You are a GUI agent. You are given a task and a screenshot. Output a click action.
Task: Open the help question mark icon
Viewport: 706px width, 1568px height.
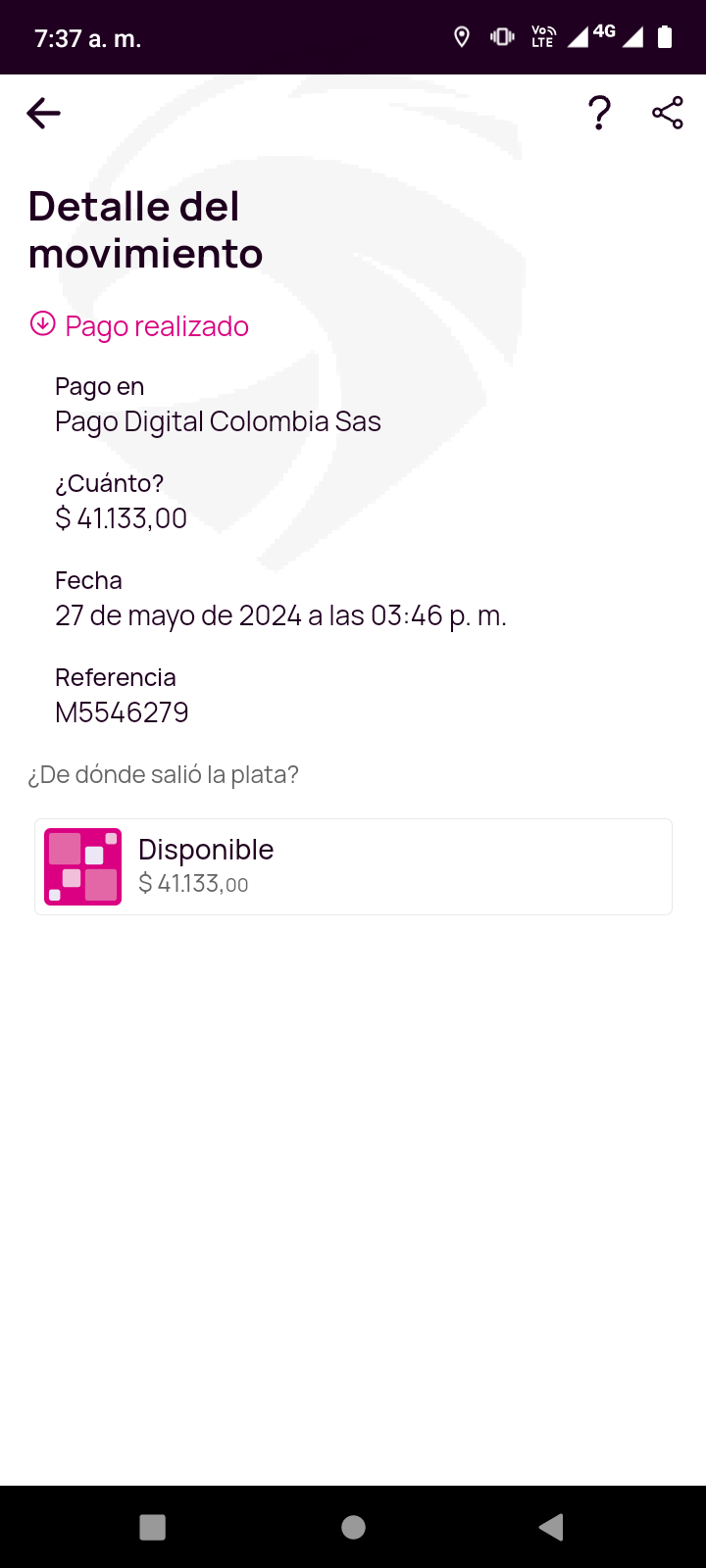coord(599,114)
